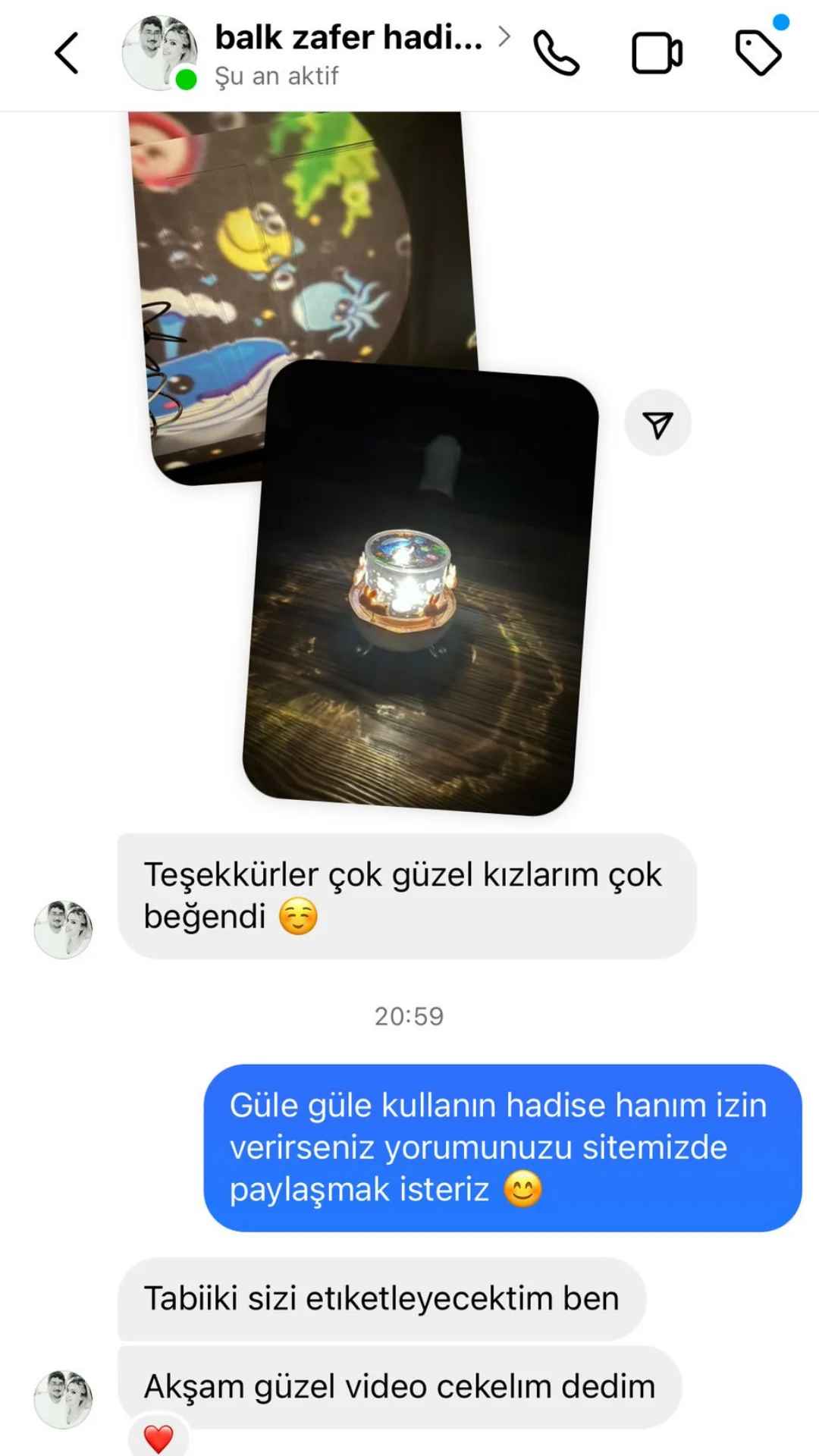Screen dimensions: 819x1456
Task: Open the label tag icon
Action: pyautogui.click(x=758, y=52)
